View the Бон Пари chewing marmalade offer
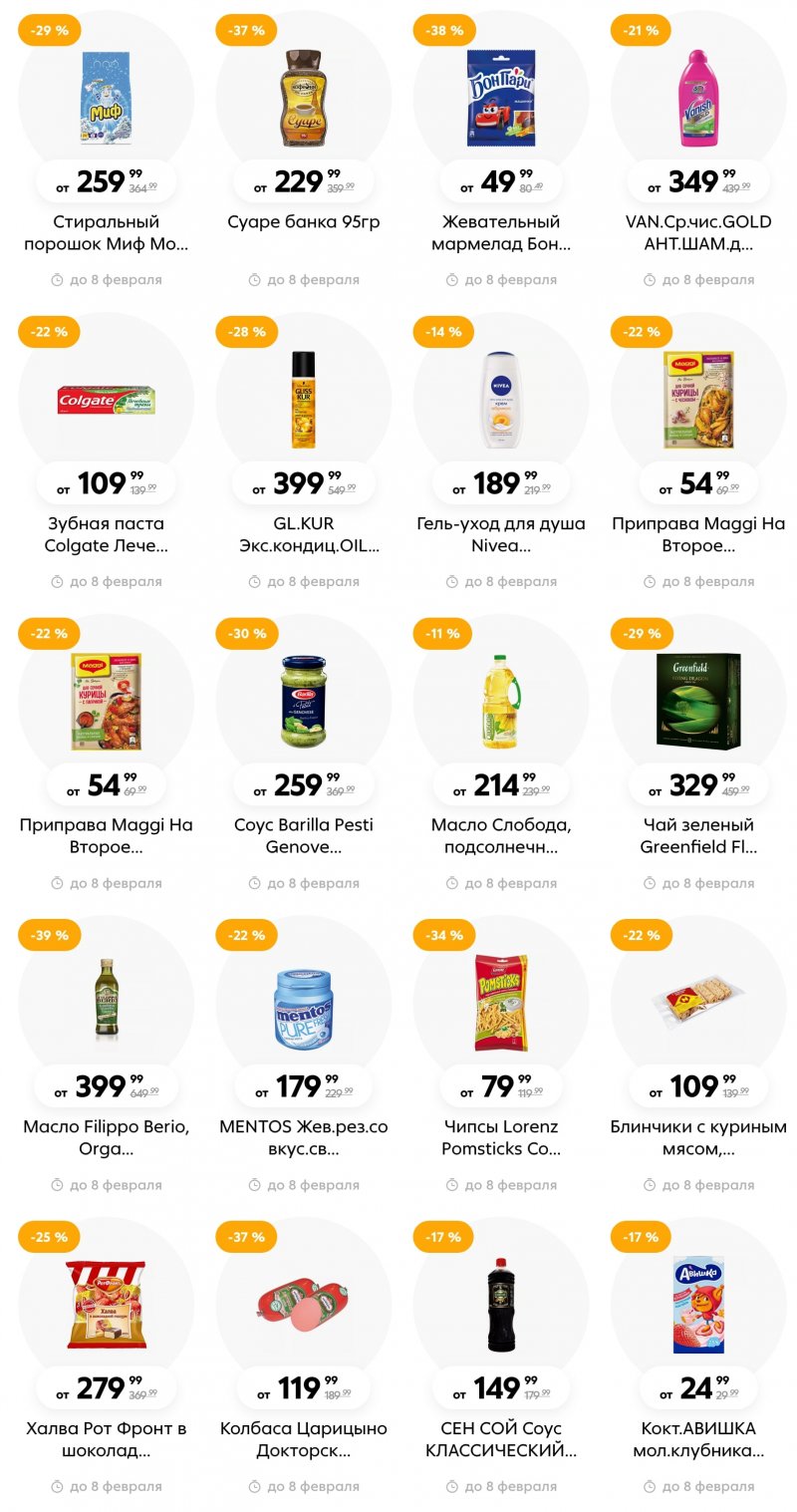The image size is (797, 1512). [x=500, y=98]
